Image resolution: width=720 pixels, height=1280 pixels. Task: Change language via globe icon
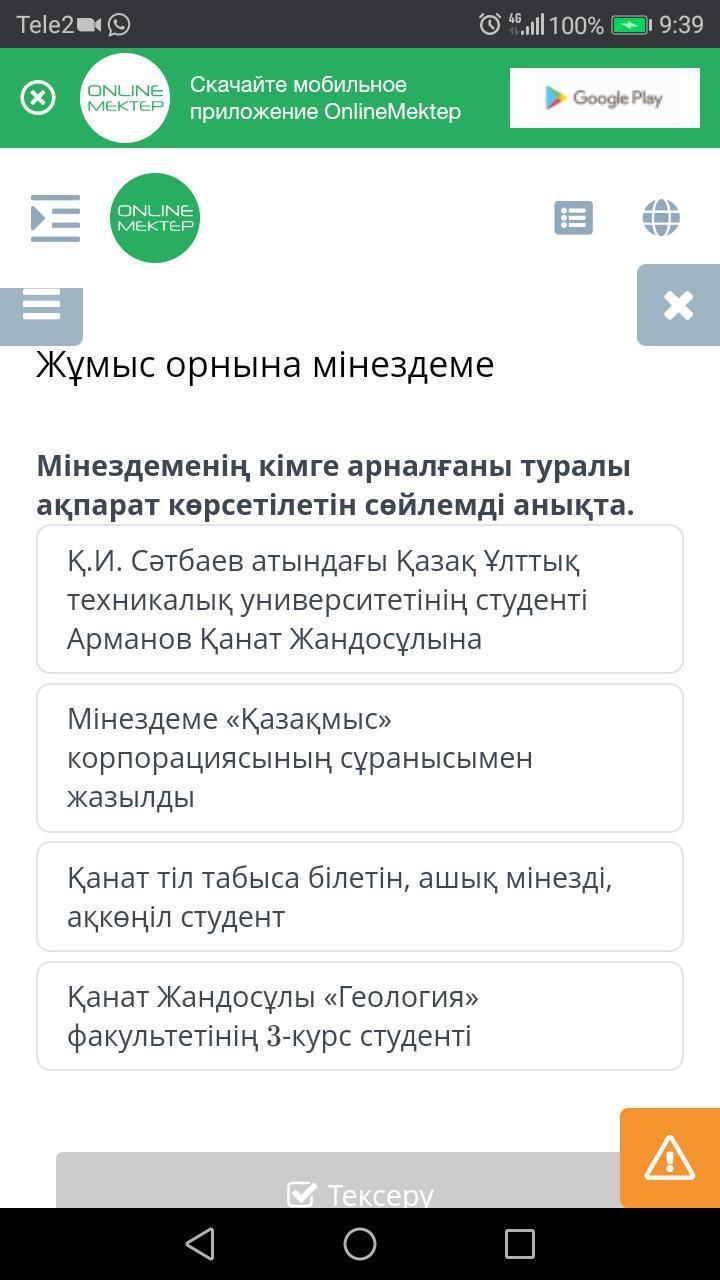[x=661, y=218]
